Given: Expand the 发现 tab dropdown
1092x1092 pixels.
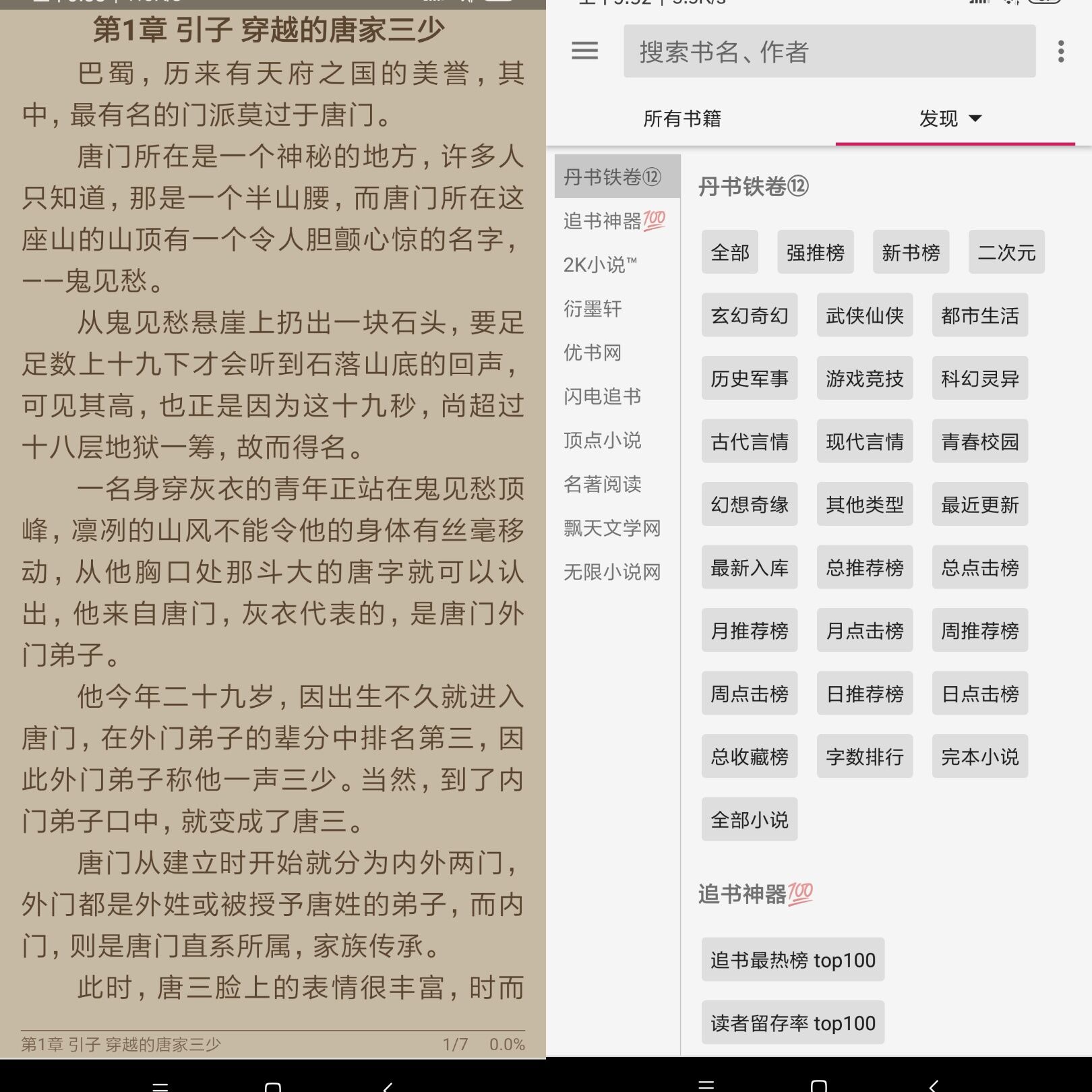Looking at the screenshot, I should point(950,119).
